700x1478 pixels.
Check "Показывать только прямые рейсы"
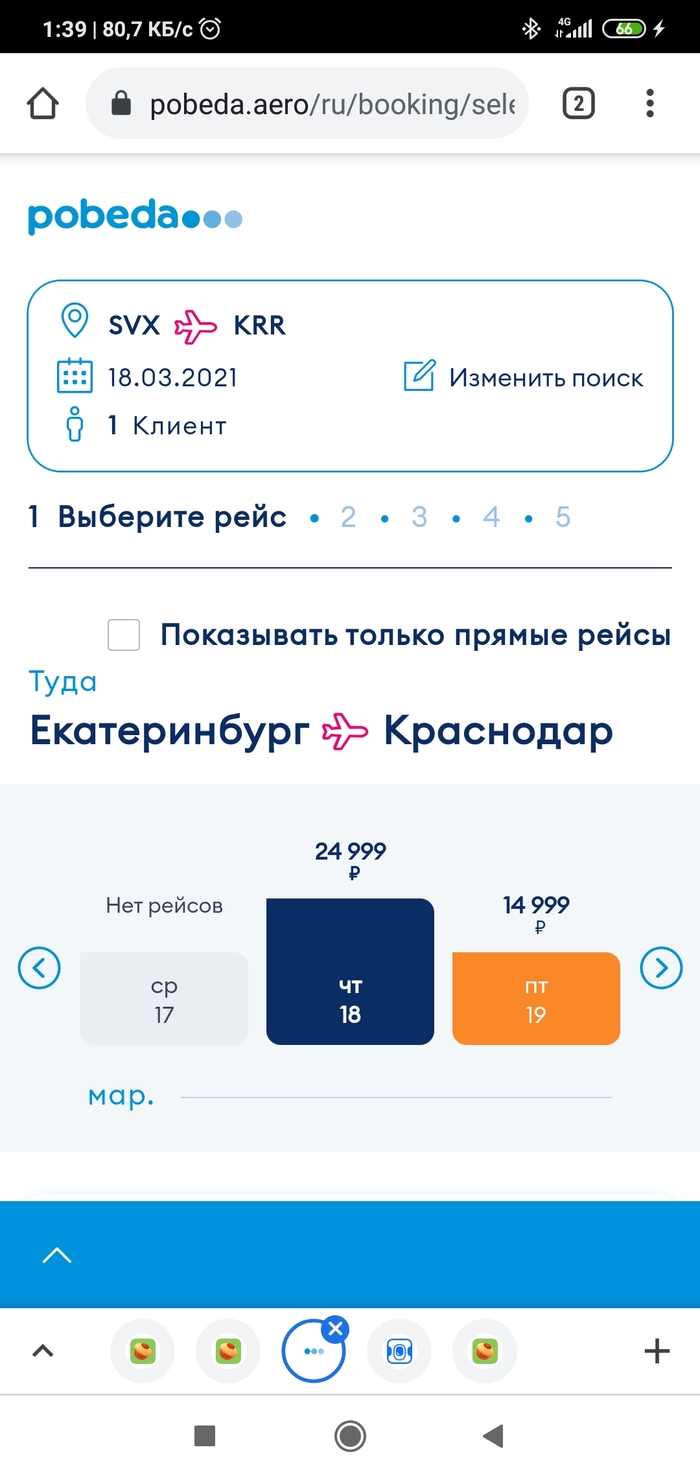tap(124, 635)
